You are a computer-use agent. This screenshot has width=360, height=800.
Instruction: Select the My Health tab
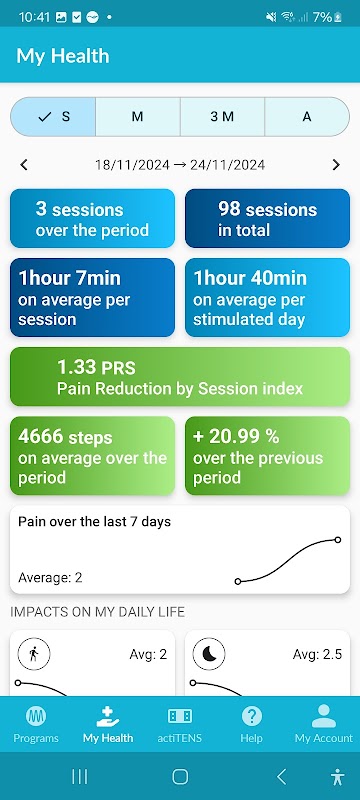[108, 724]
